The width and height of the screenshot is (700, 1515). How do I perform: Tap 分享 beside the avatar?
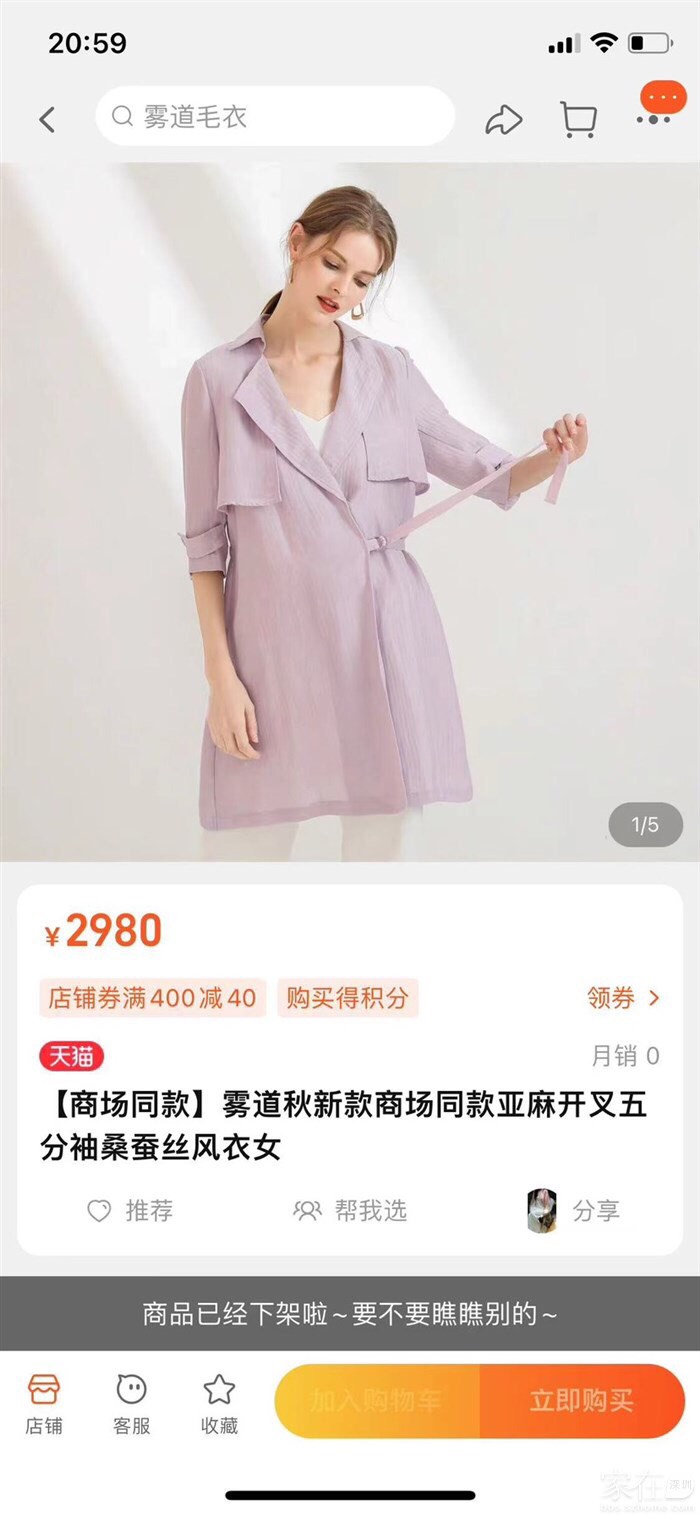tap(595, 1211)
